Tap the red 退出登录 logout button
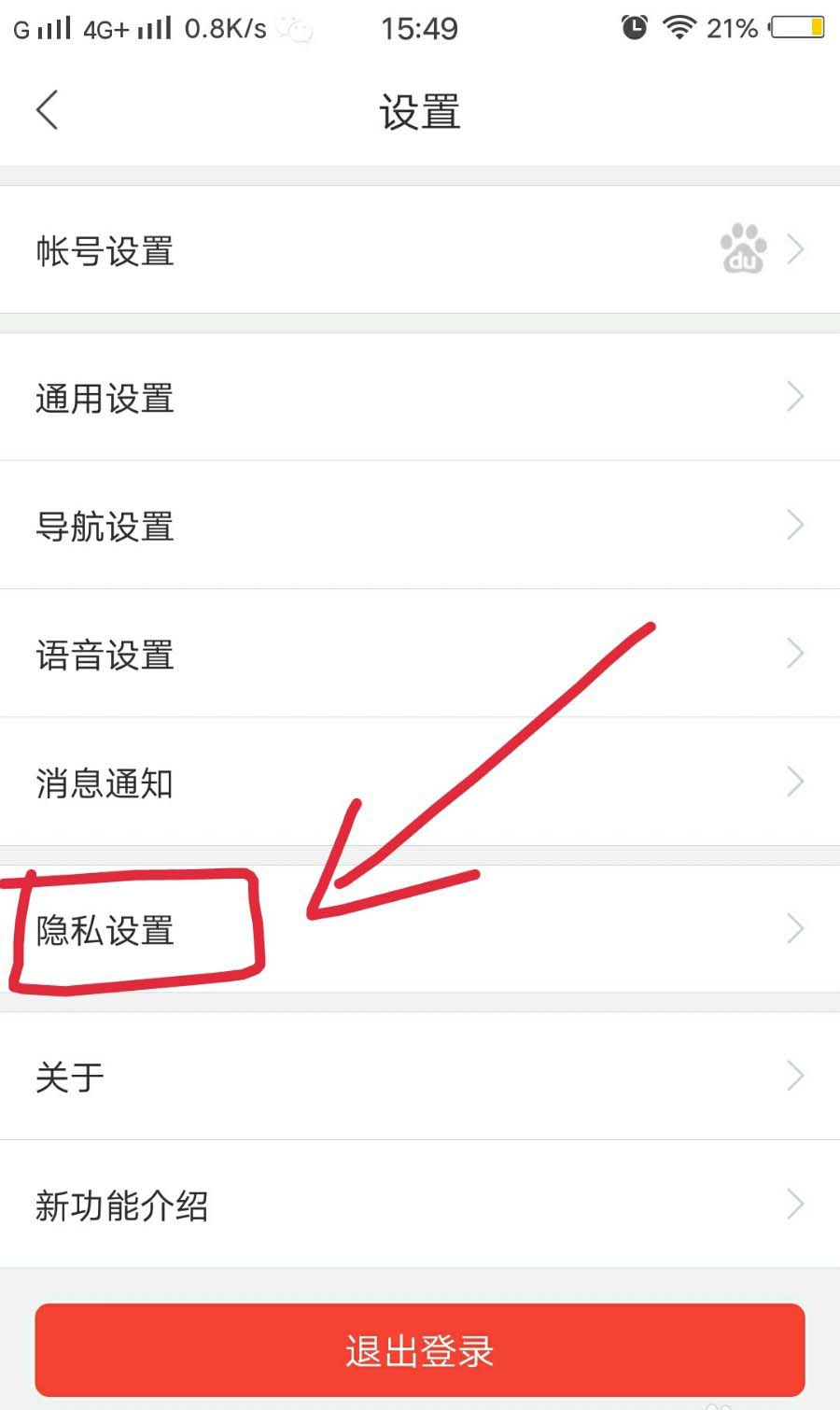 click(420, 1350)
